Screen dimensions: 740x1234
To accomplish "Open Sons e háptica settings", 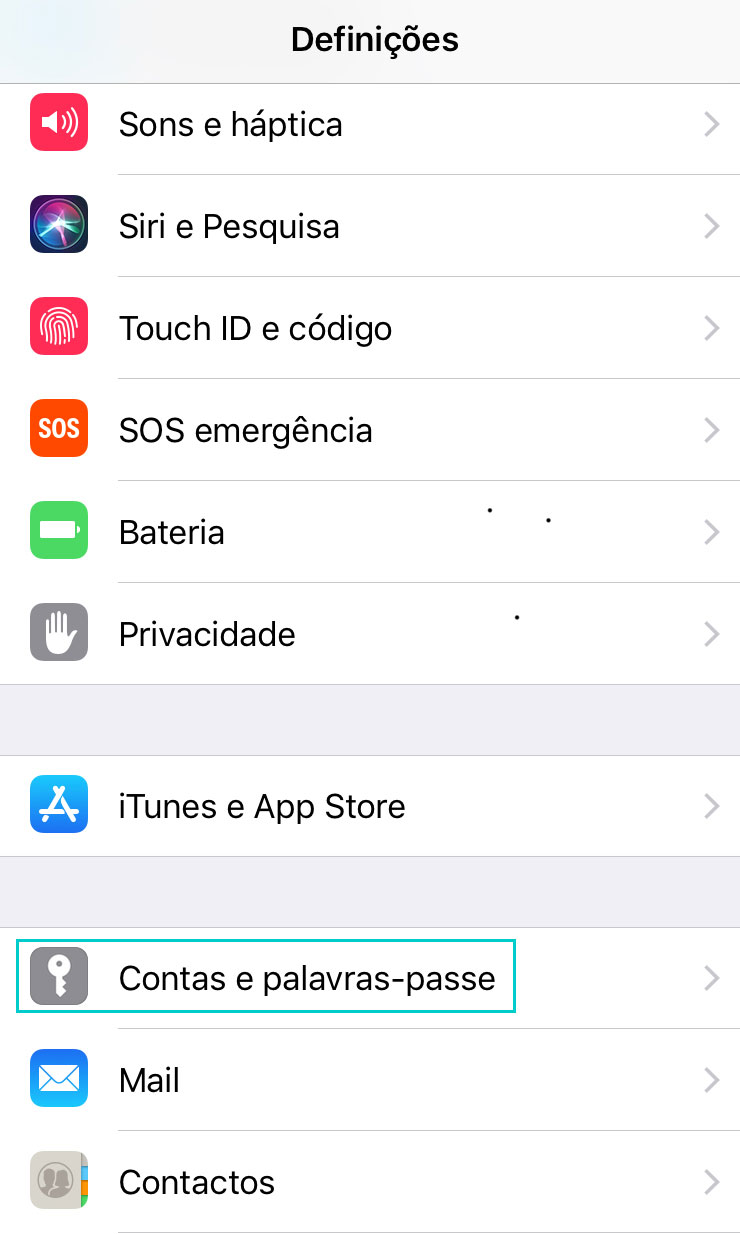I will pos(370,124).
